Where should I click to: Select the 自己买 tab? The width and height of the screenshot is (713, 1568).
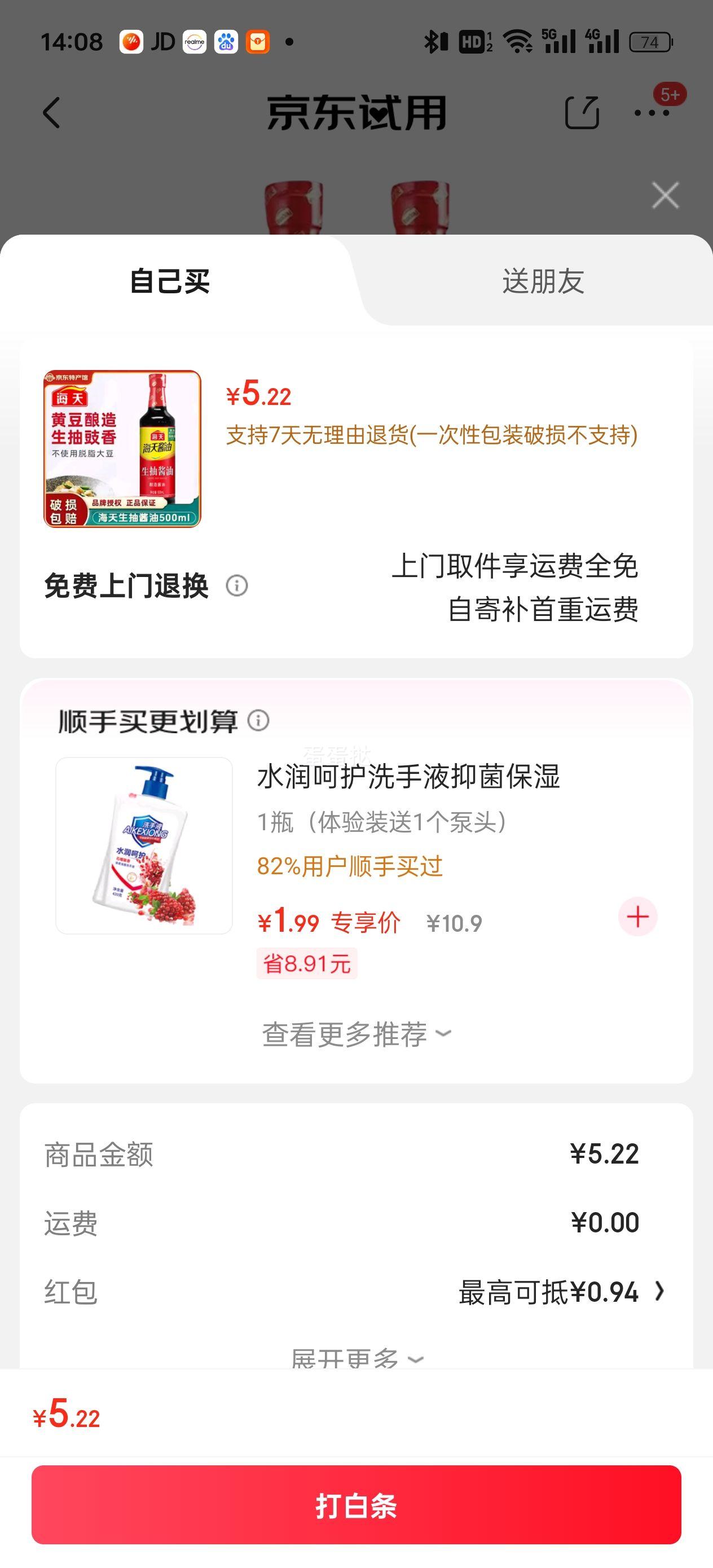tap(170, 281)
